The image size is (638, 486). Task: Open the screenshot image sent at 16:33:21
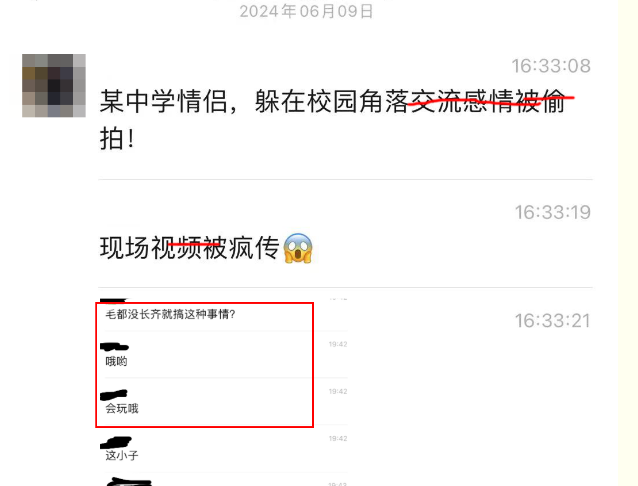[222, 390]
